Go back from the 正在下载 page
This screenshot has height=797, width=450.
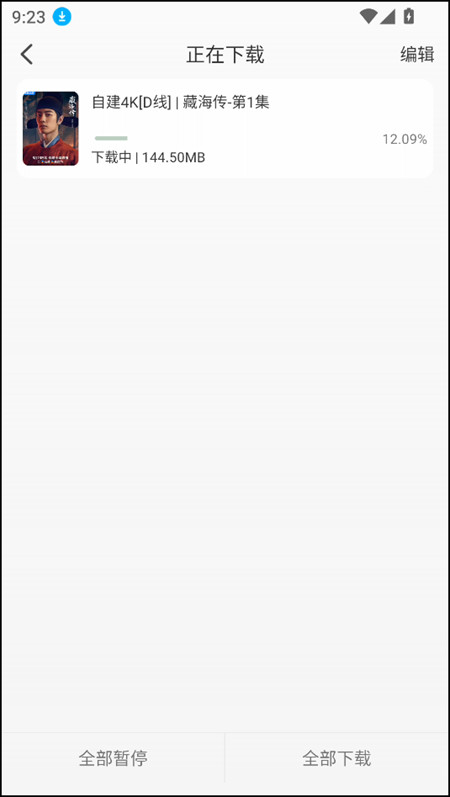(27, 54)
